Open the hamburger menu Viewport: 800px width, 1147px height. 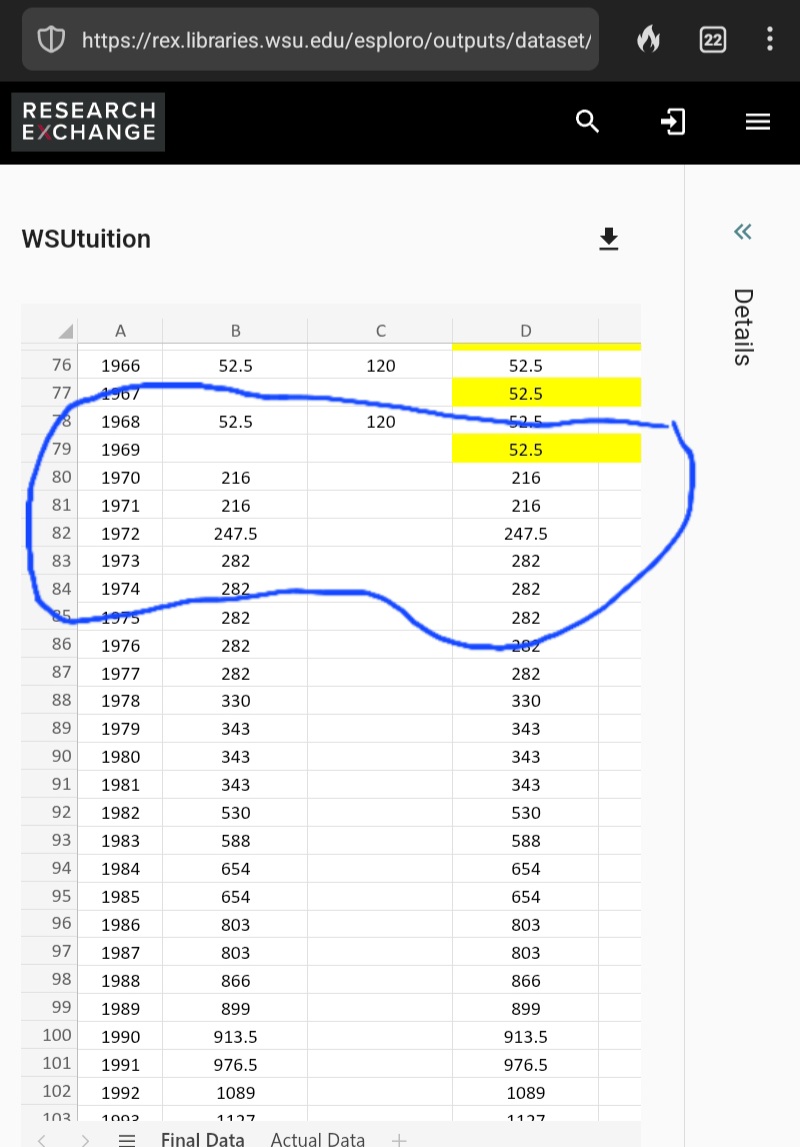758,122
